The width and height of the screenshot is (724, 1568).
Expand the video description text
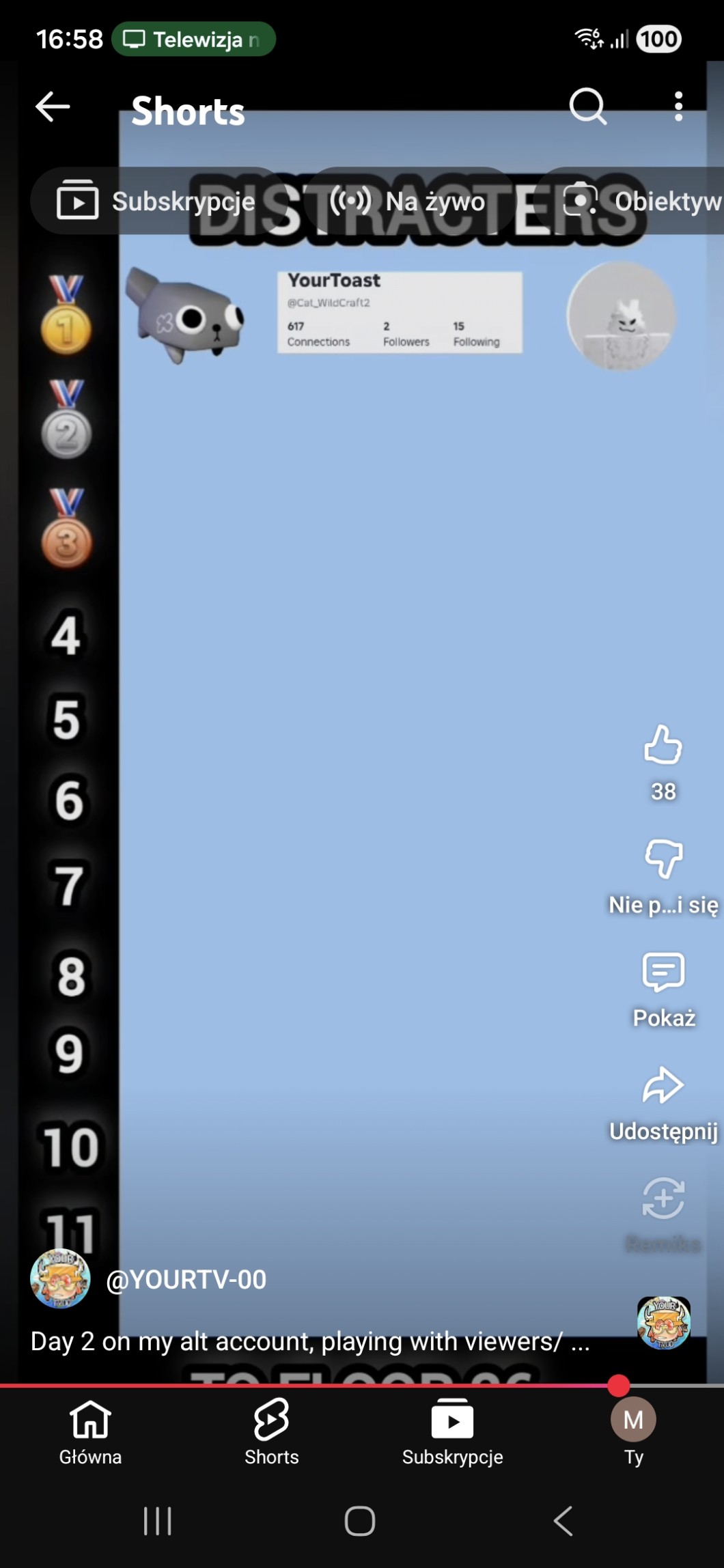(309, 1342)
